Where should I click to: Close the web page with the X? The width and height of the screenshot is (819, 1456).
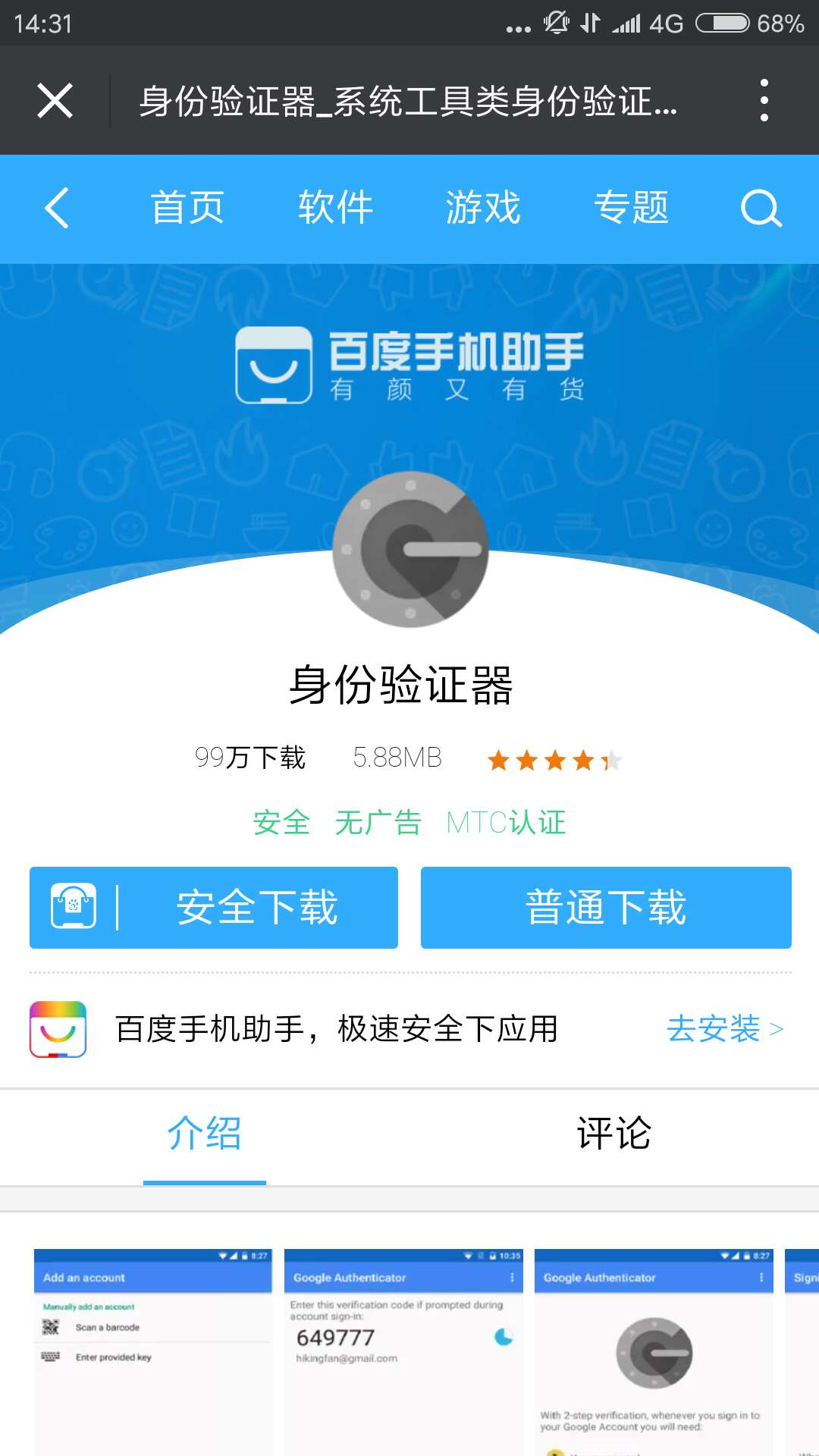tap(55, 100)
